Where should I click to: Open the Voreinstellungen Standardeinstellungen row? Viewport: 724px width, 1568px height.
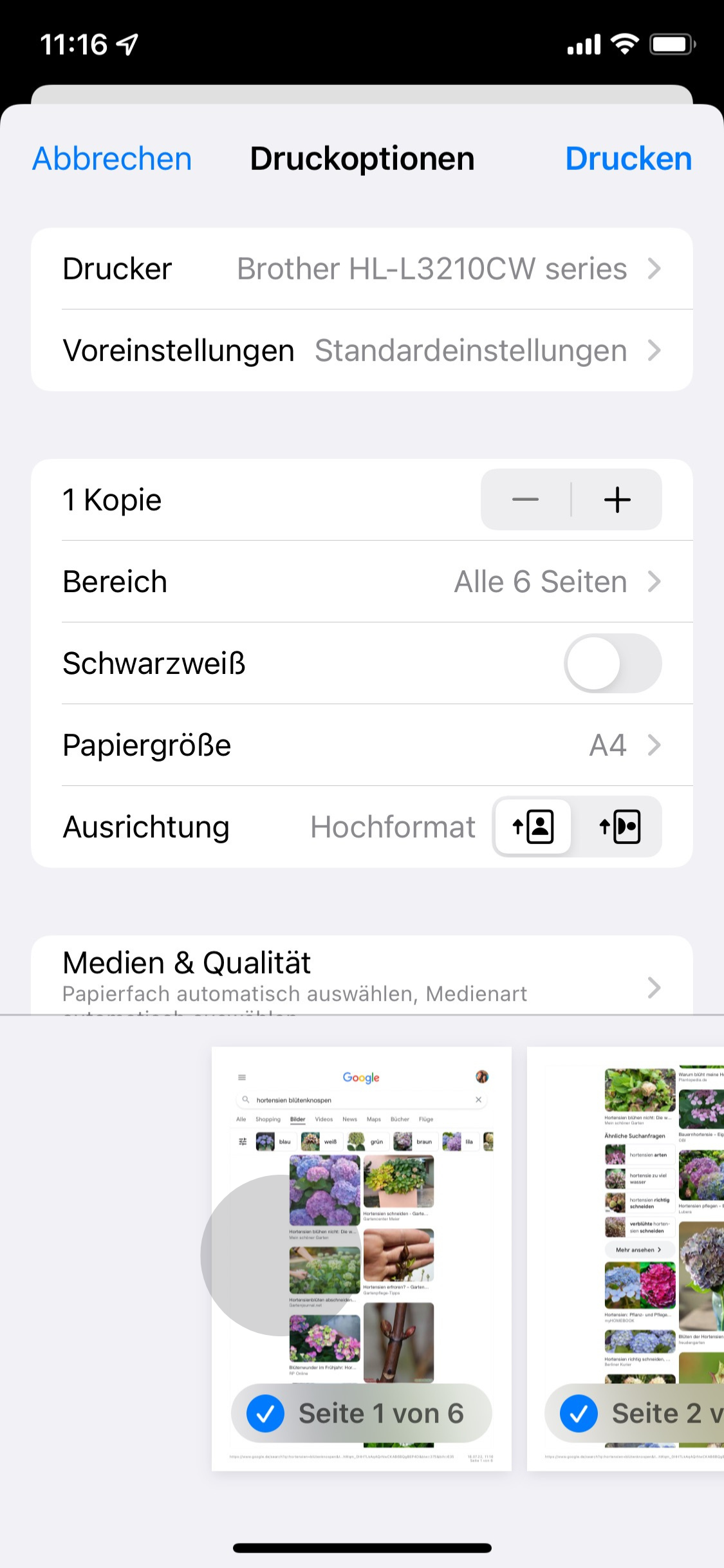coord(362,350)
